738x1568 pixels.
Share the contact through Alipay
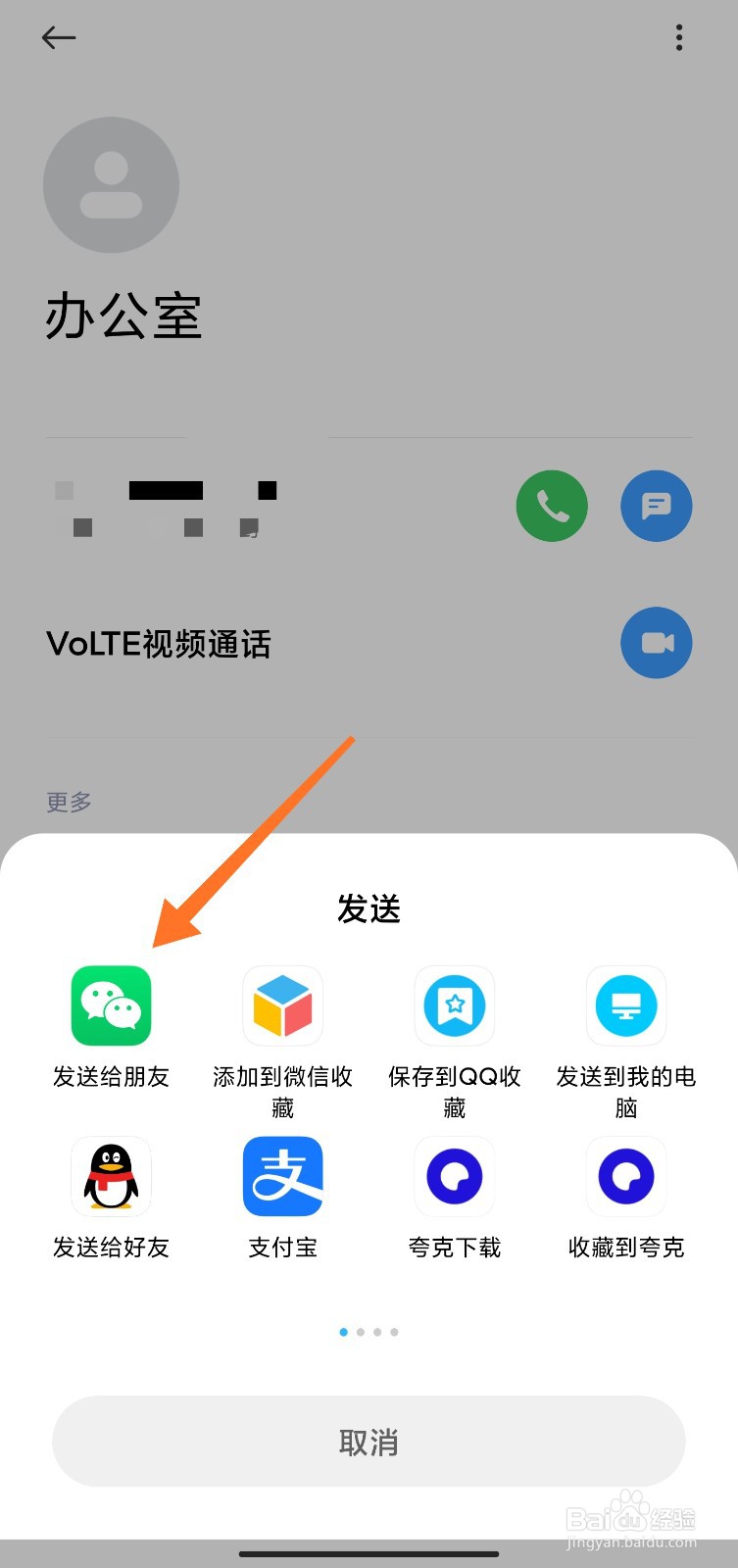click(282, 1176)
